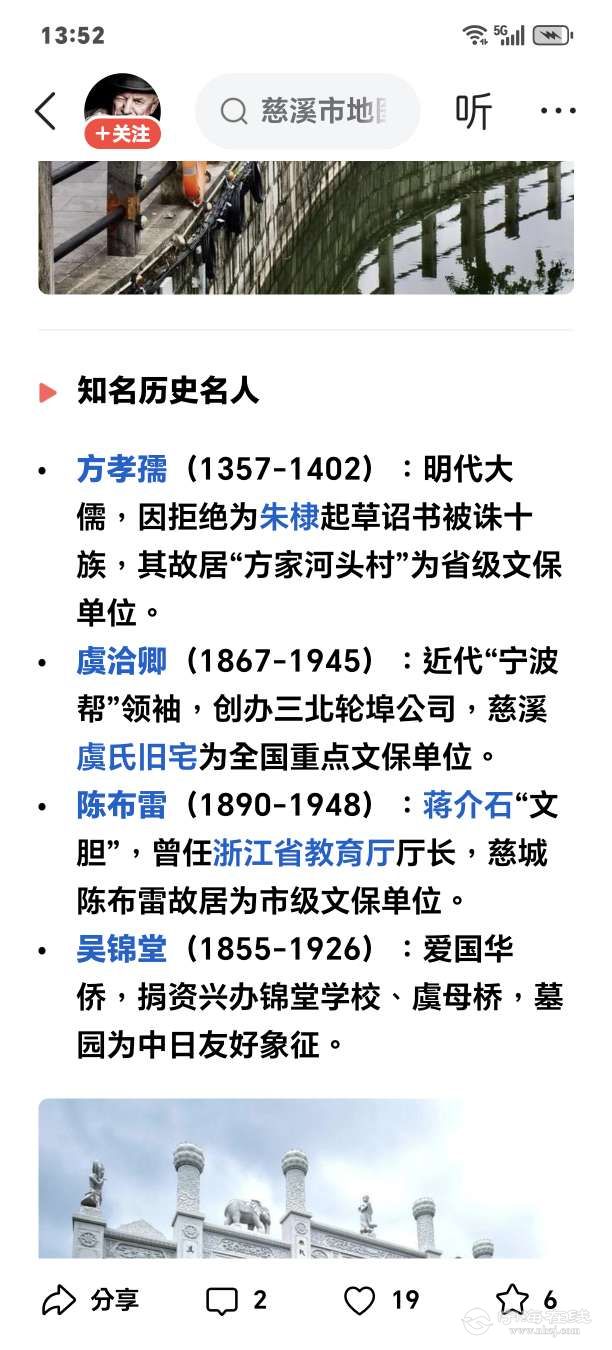Share this article via 分享
612x1350 pixels.
click(x=90, y=1300)
